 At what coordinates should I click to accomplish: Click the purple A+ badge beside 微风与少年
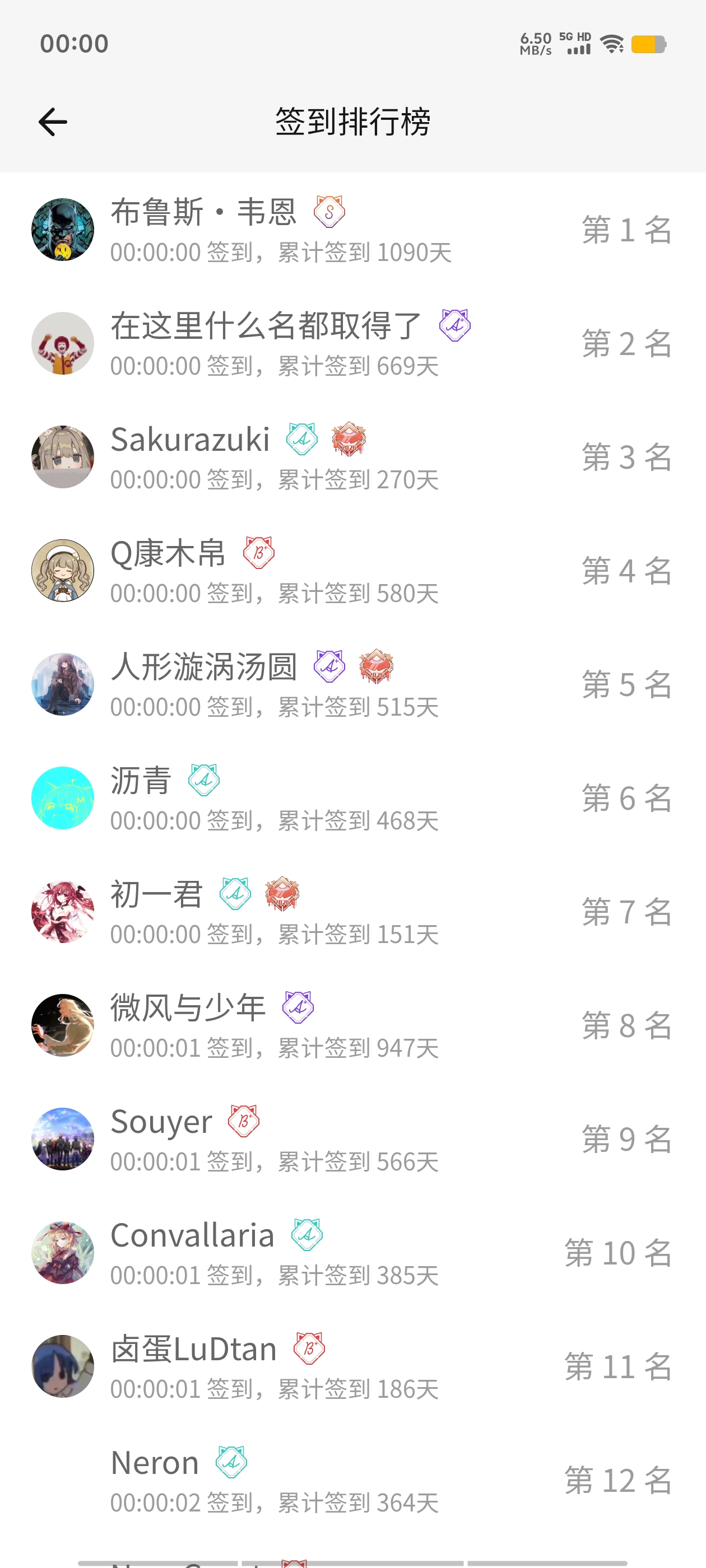coord(298,1009)
